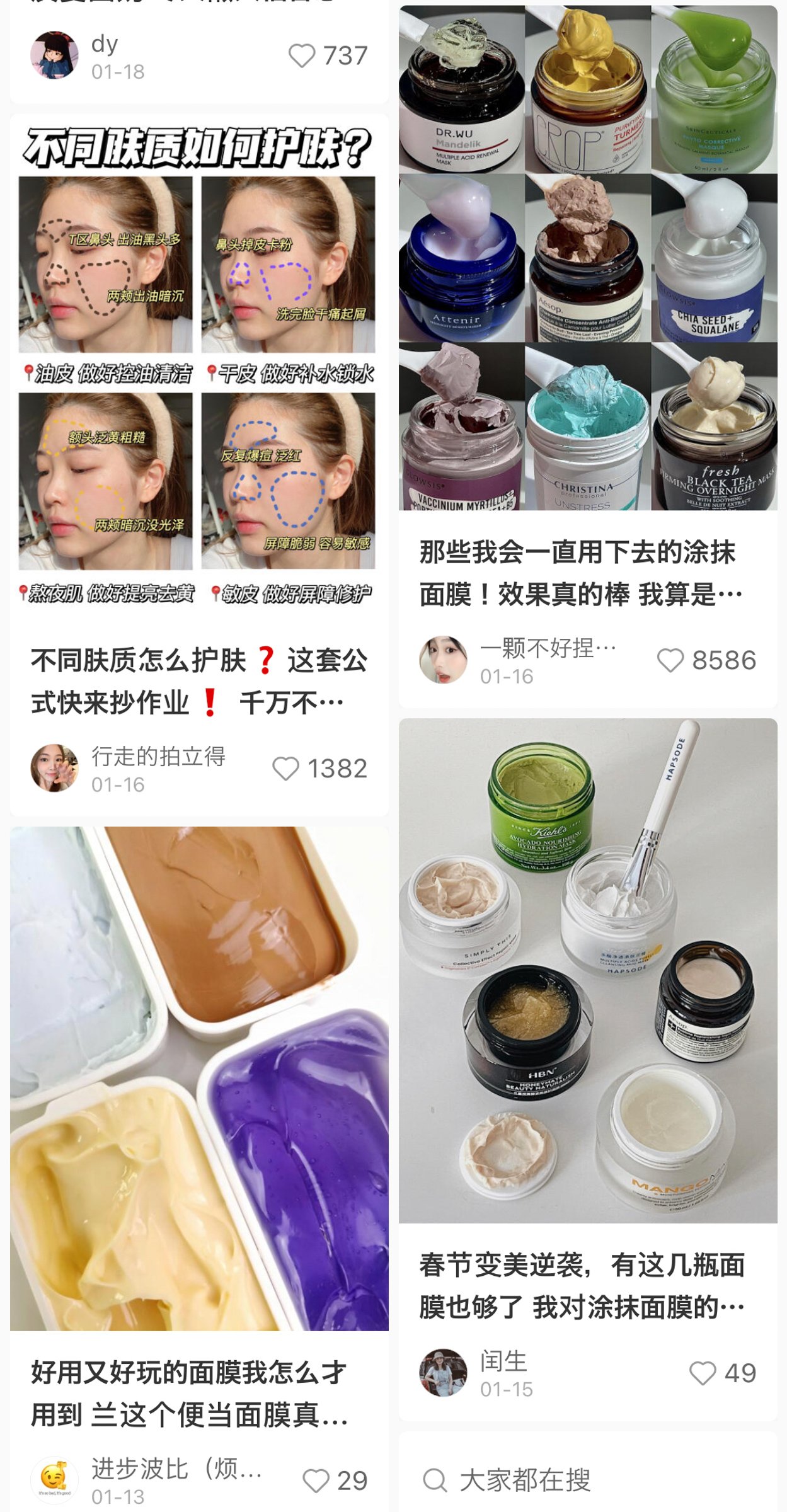Screen dimensions: 787x1512
Task: Open 闰生's profile avatar
Action: click(444, 1373)
